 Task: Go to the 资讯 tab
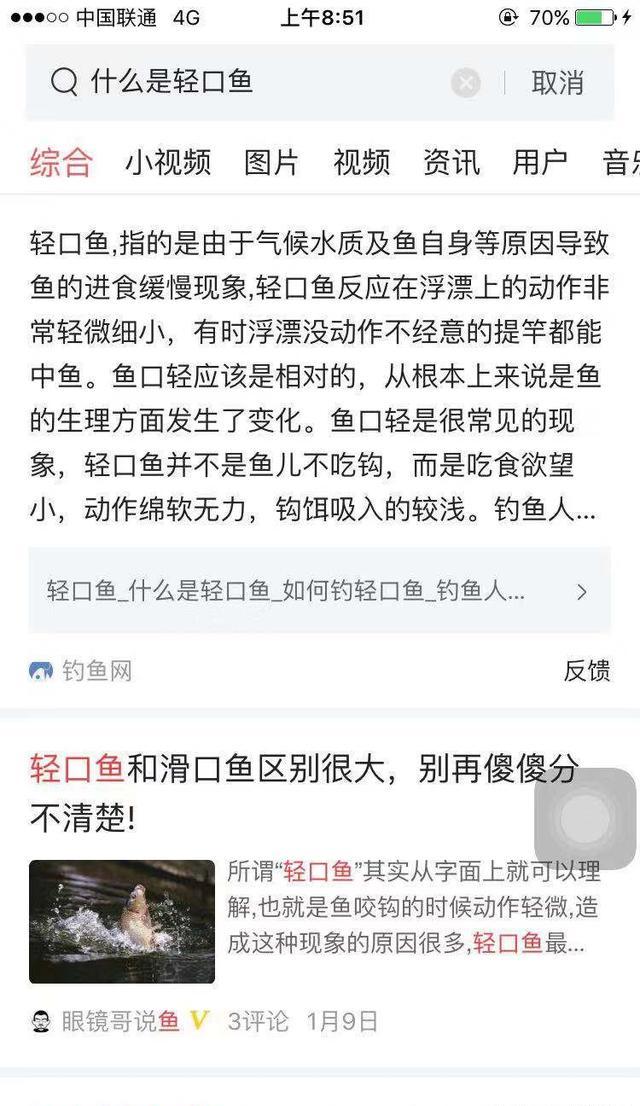tap(451, 162)
